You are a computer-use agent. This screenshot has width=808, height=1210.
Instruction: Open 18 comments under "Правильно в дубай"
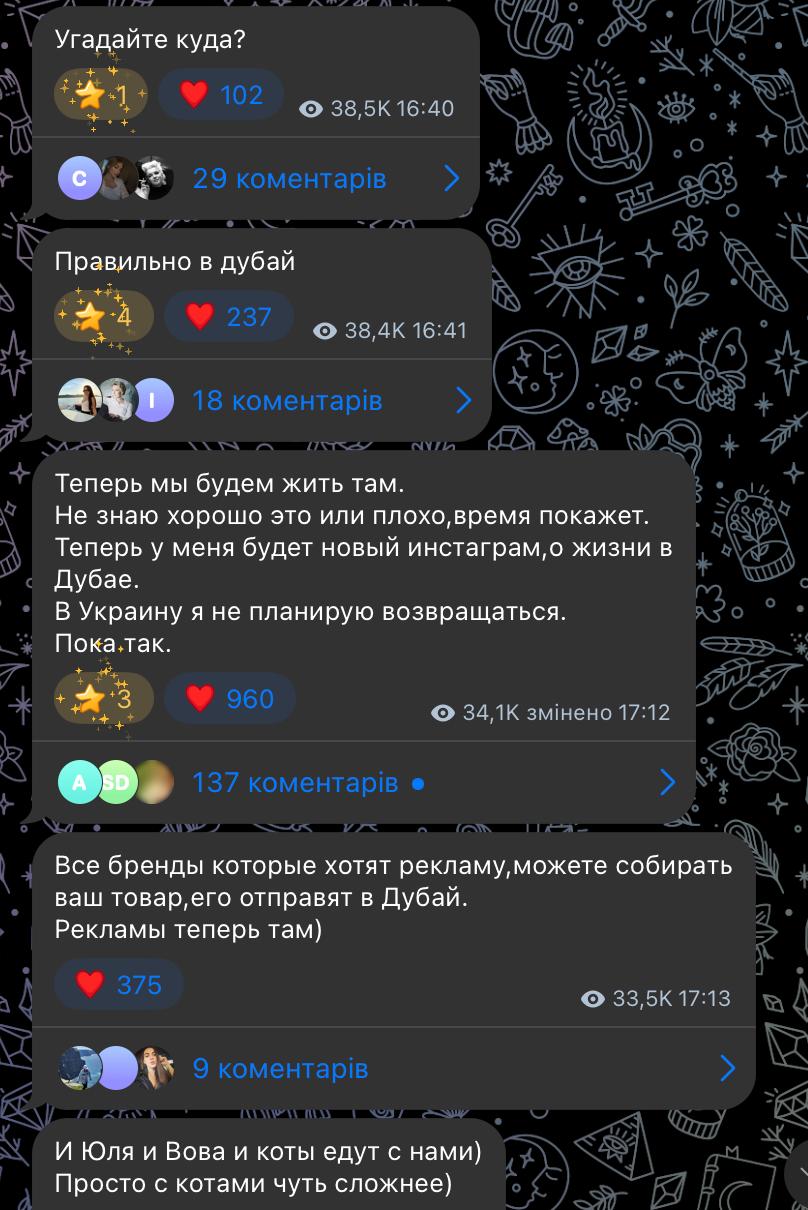point(286,401)
